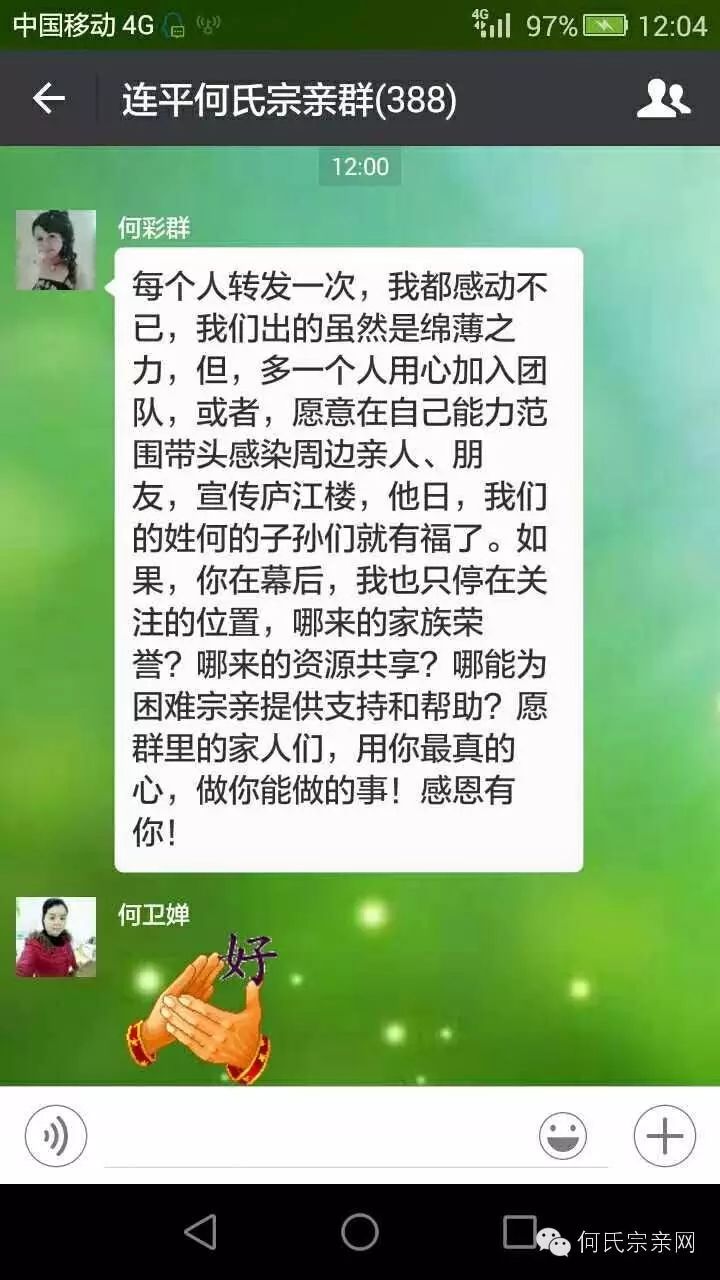Screen dimensions: 720x1280
Task: Open group members info icon
Action: [x=663, y=98]
